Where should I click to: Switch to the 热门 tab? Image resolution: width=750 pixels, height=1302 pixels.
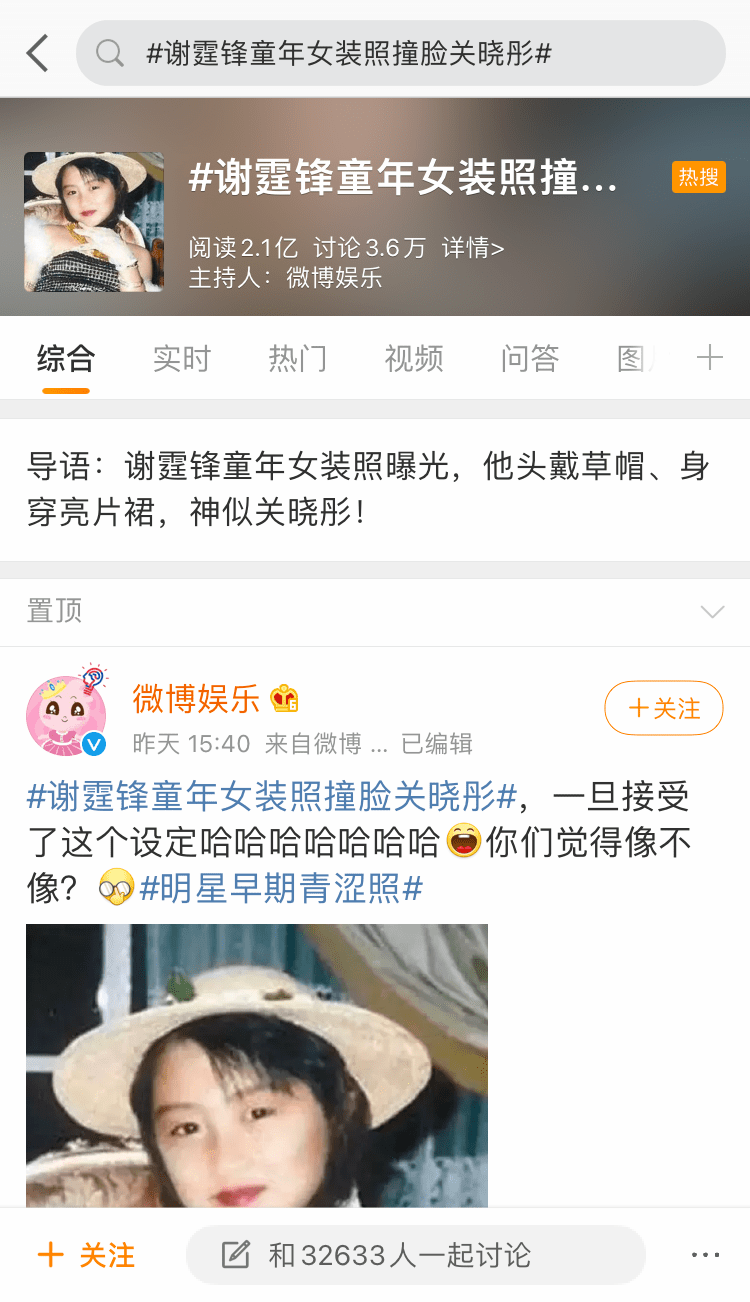[x=298, y=358]
